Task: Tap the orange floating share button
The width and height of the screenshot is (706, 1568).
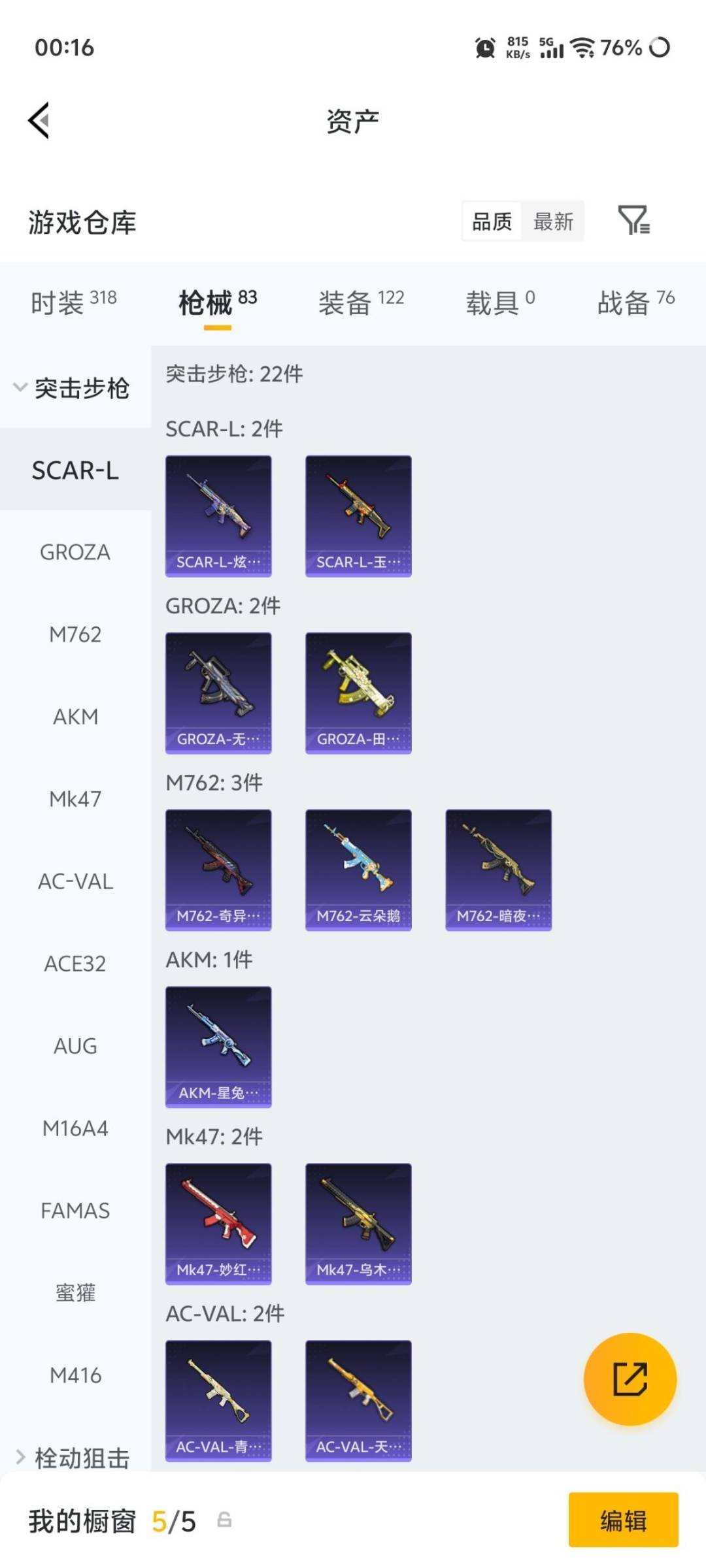Action: click(630, 1379)
